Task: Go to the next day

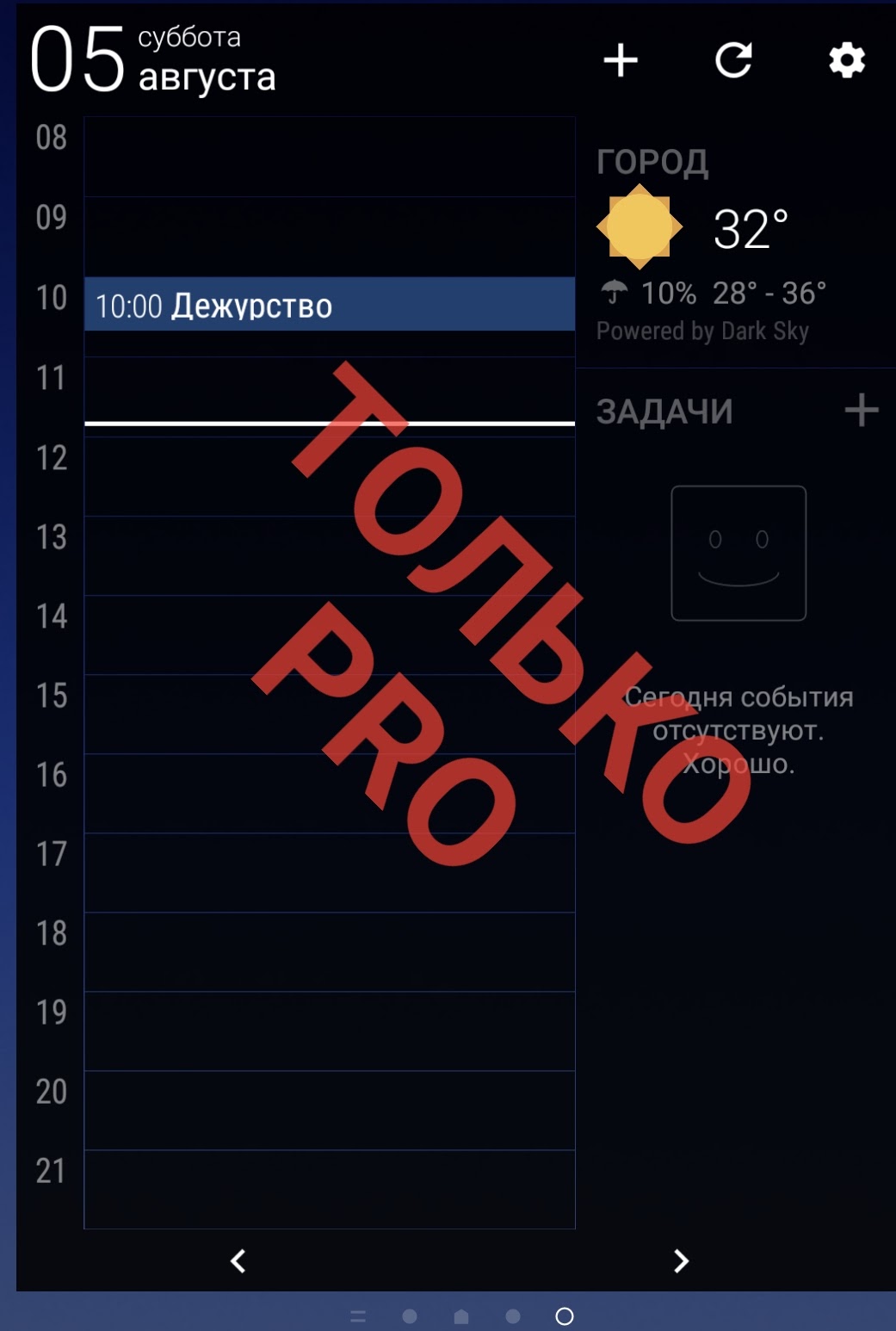Action: point(681,1261)
